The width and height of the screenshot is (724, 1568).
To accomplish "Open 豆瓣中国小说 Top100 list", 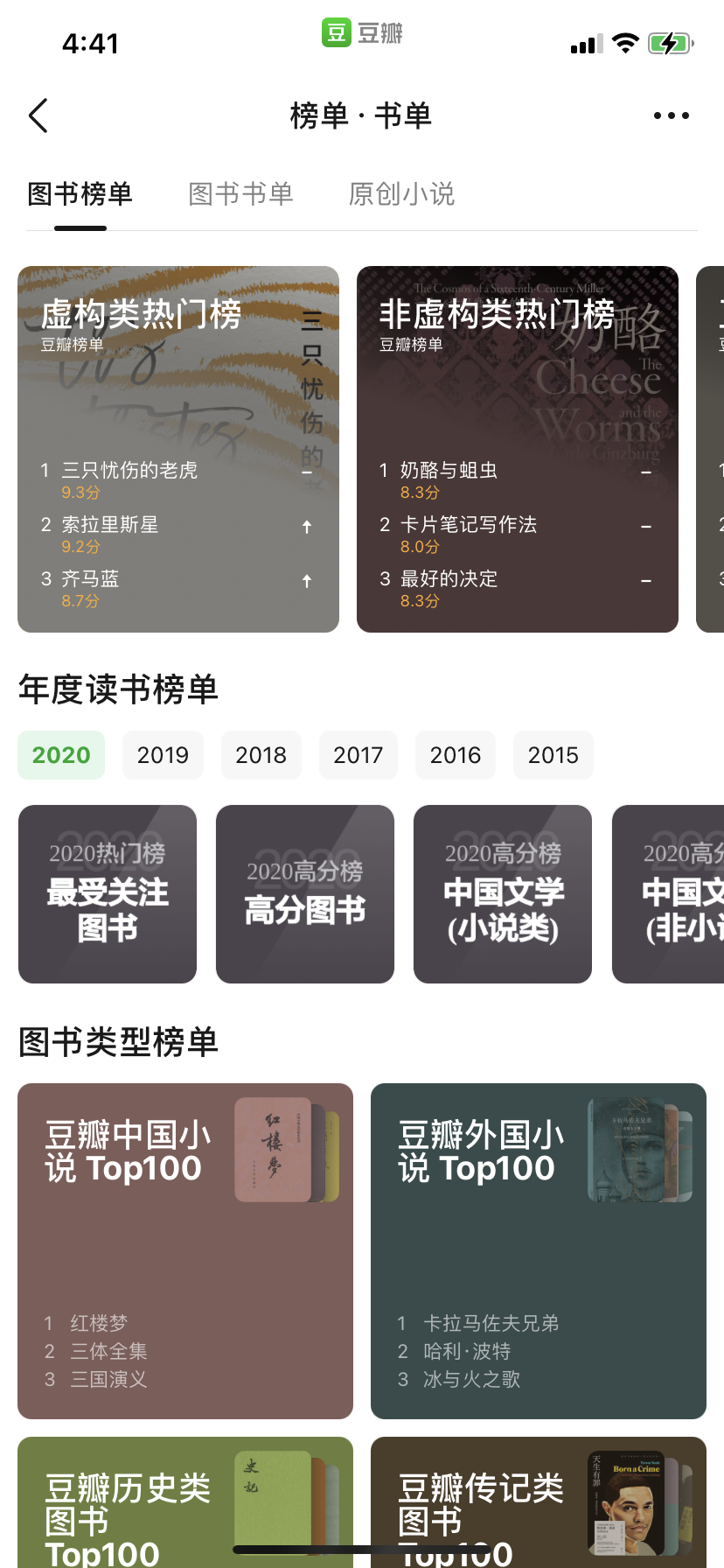I will (x=185, y=1251).
